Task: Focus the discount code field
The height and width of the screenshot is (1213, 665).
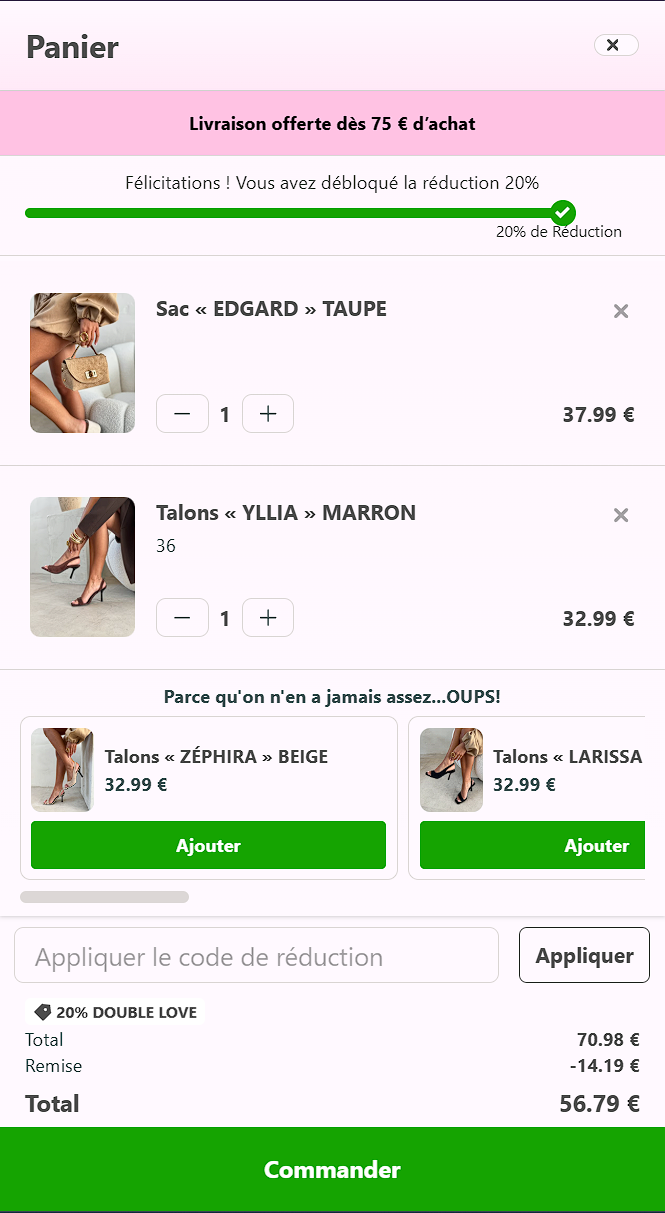Action: tap(256, 956)
